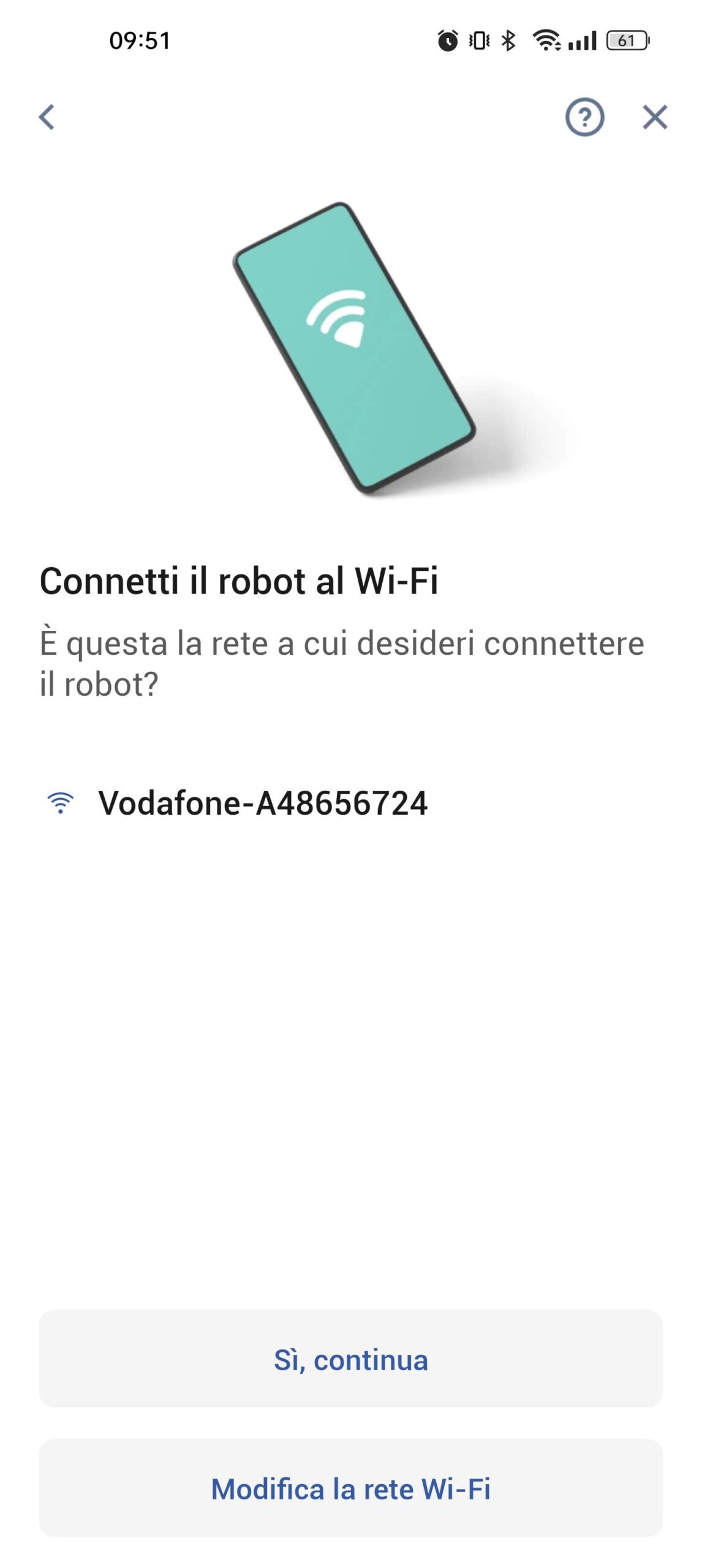702x1568 pixels.
Task: Go back to the previous setup step
Action: pos(47,117)
